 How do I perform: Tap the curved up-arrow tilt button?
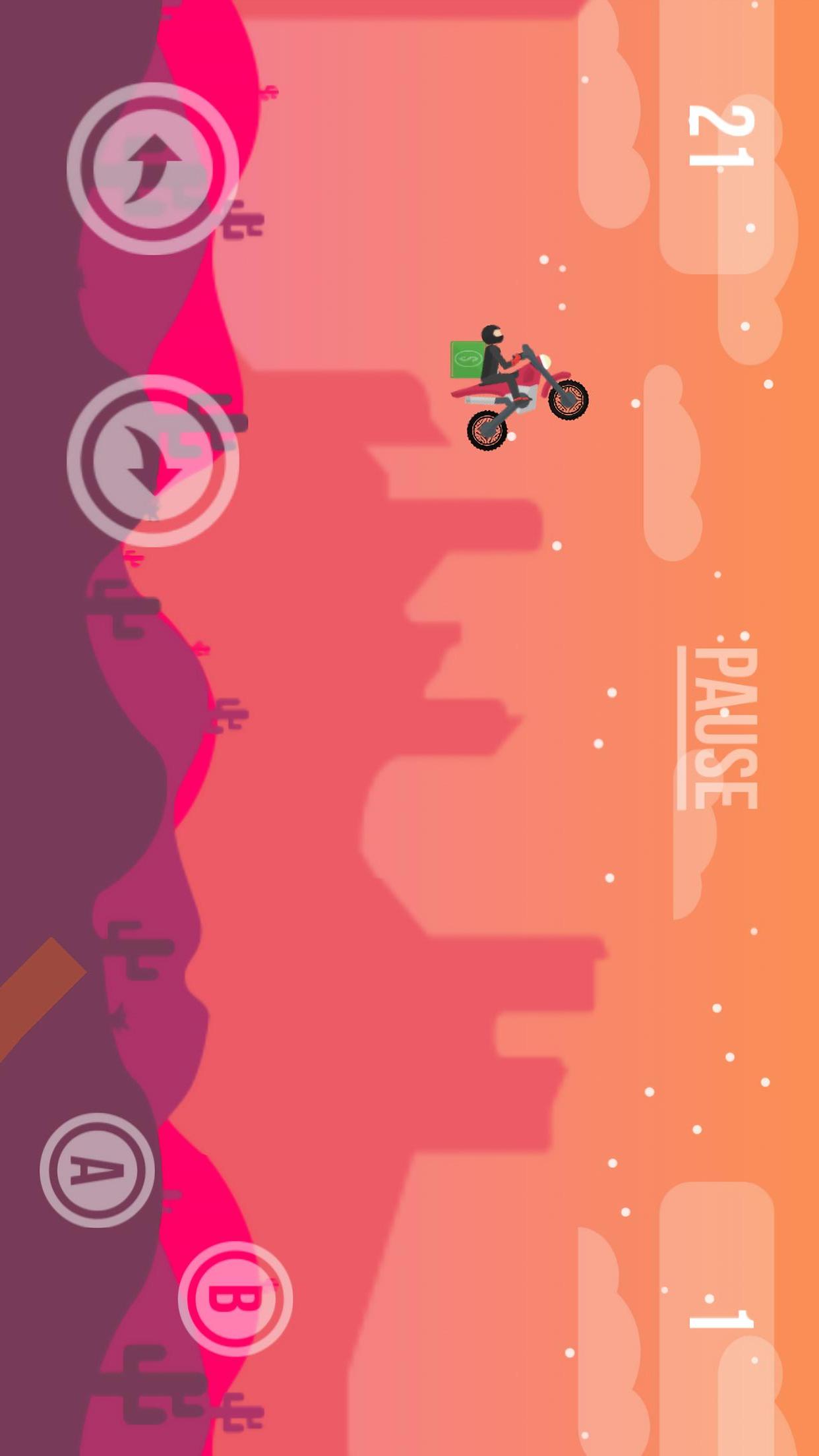[x=153, y=169]
